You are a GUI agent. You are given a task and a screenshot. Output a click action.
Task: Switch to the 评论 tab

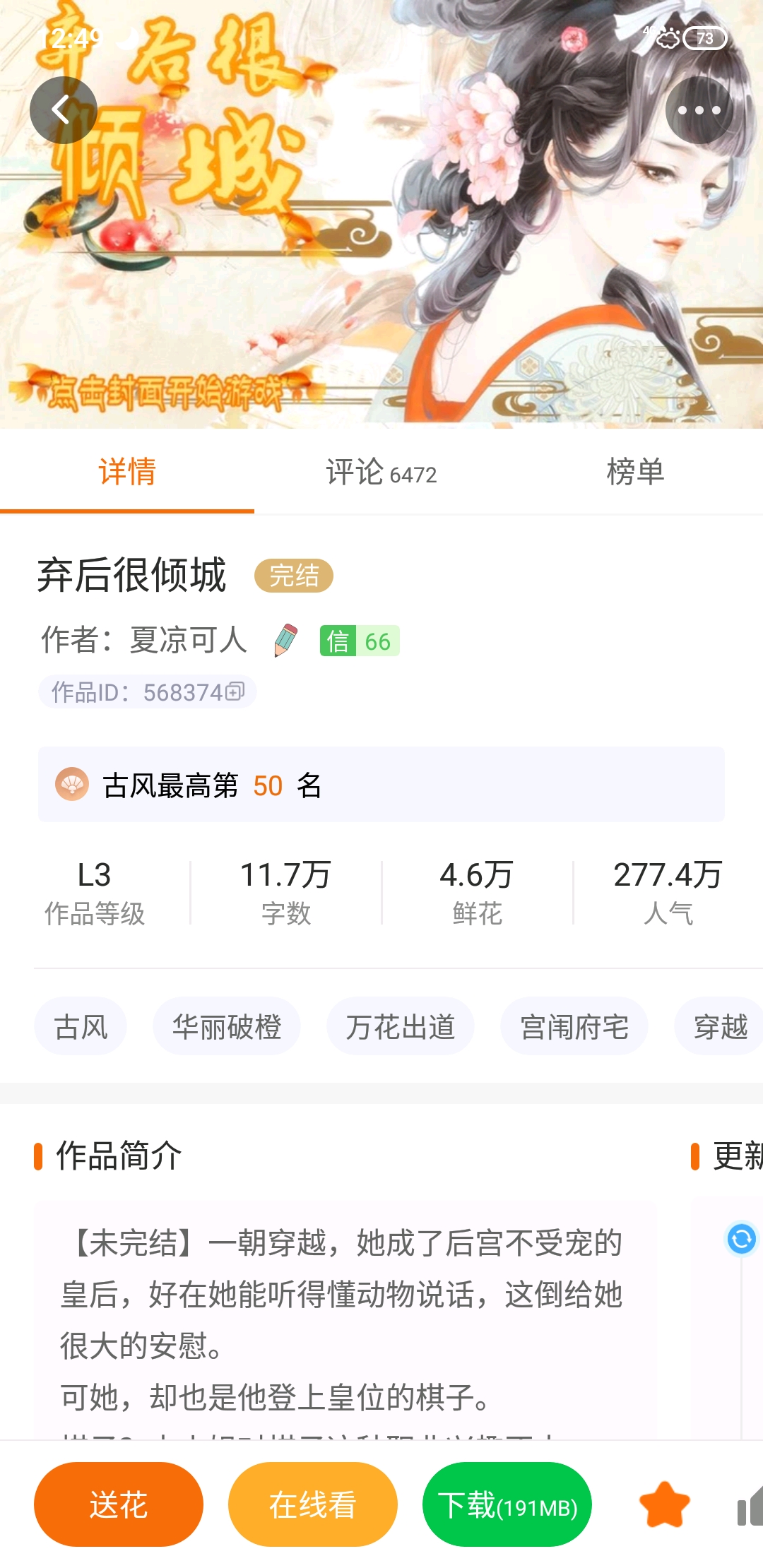tap(381, 472)
